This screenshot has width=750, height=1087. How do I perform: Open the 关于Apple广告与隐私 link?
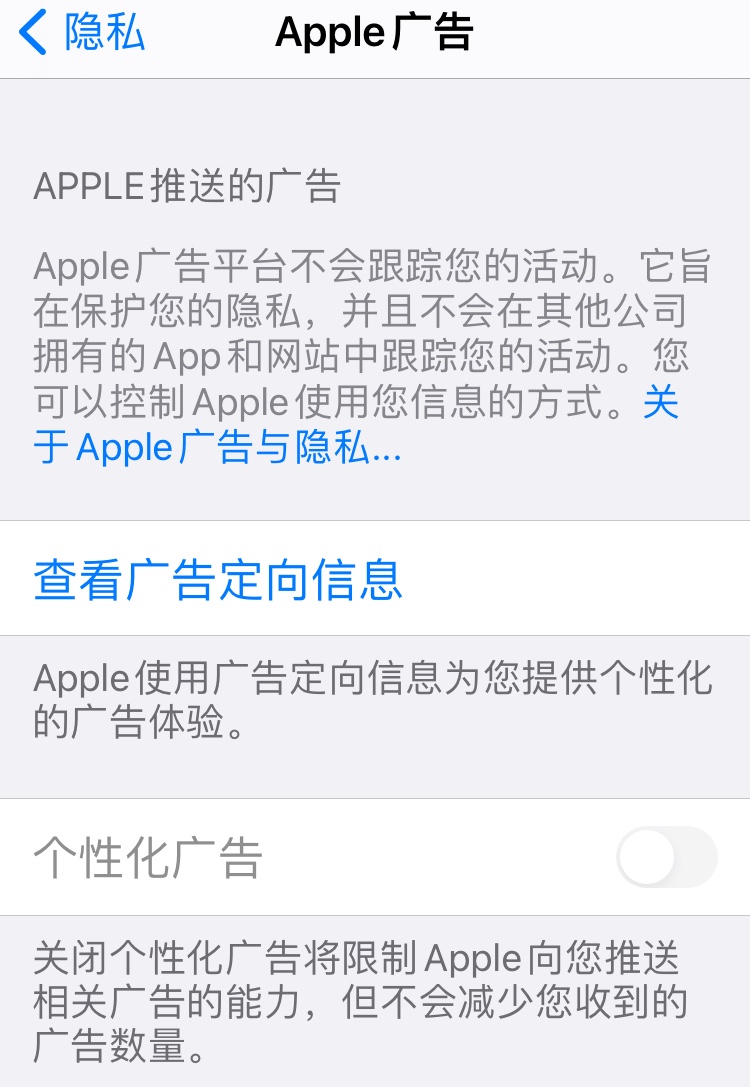(218, 449)
